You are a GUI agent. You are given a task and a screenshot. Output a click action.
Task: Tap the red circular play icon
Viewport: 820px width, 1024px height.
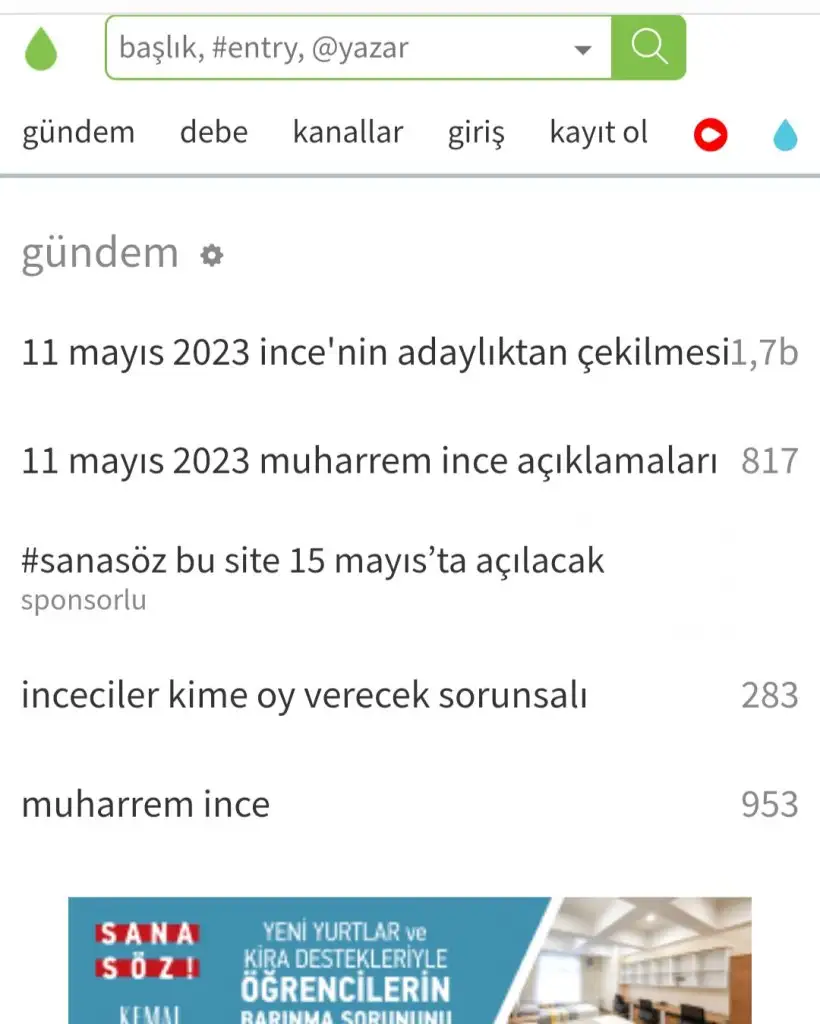(711, 135)
